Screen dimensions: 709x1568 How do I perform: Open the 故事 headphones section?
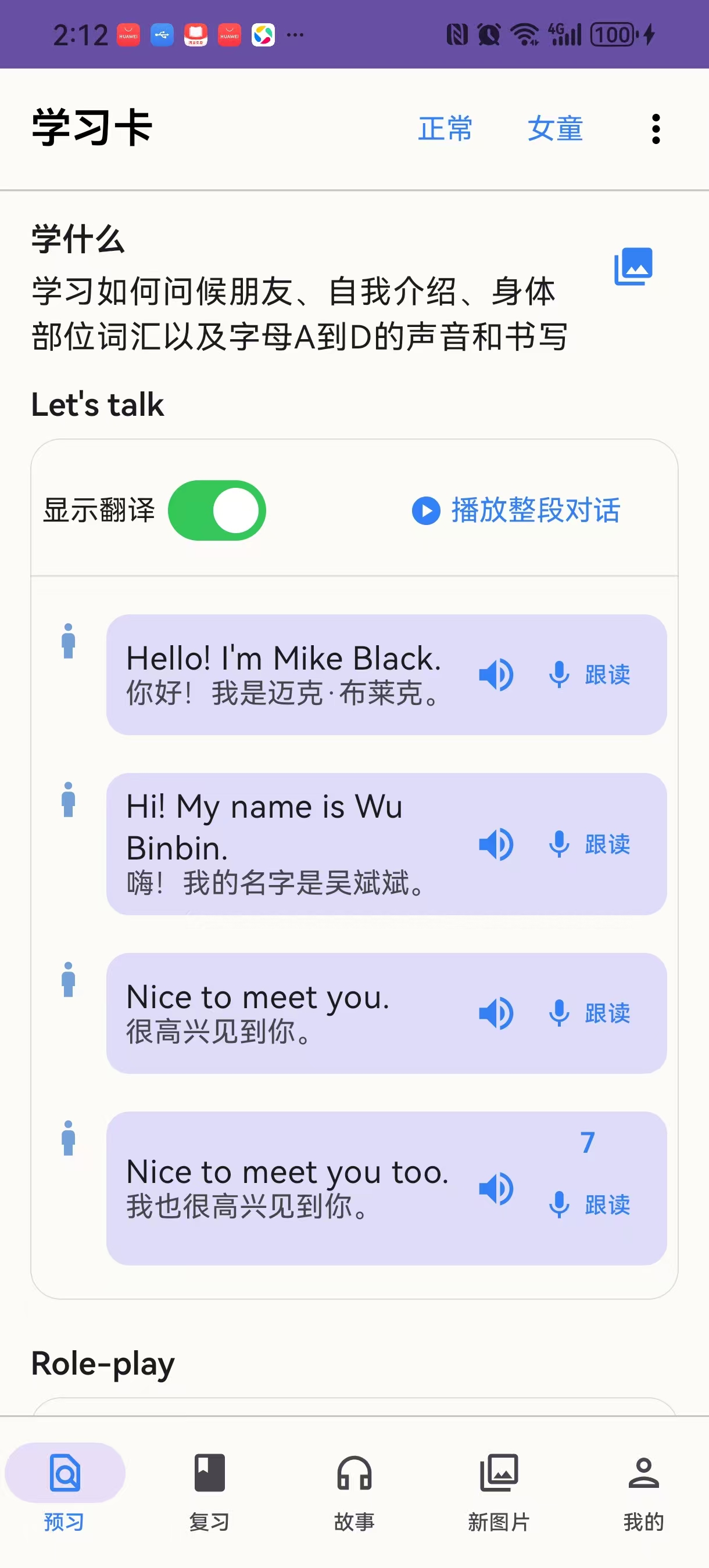point(354,1491)
